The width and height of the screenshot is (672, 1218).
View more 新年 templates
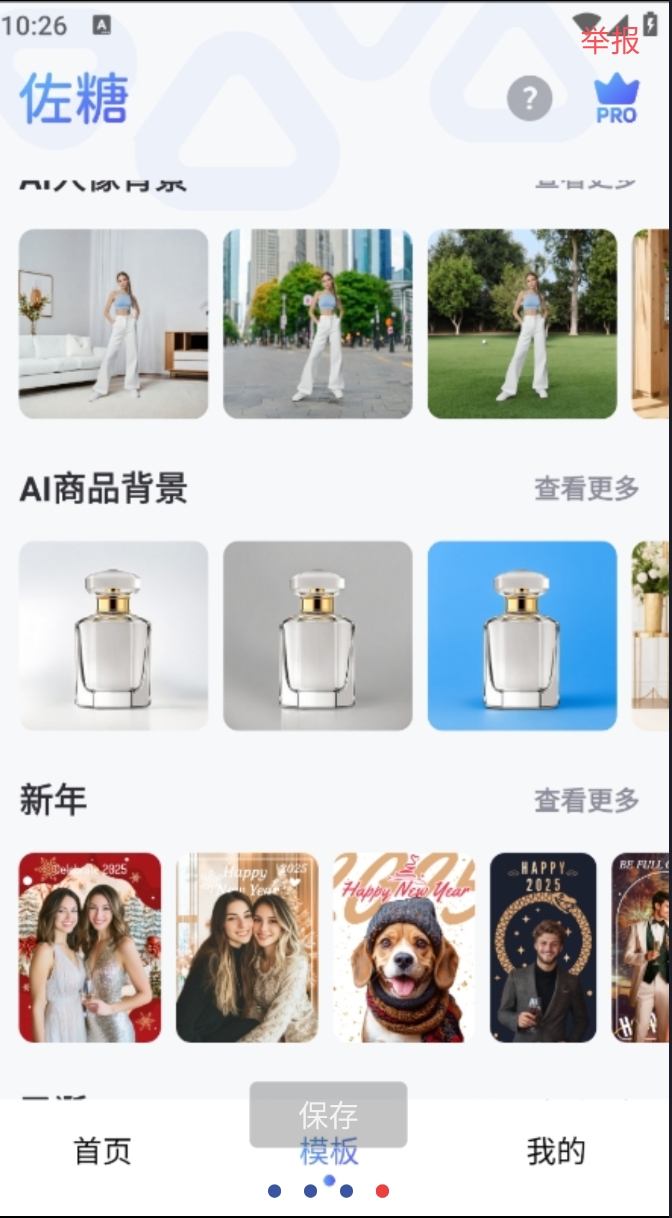pos(586,800)
